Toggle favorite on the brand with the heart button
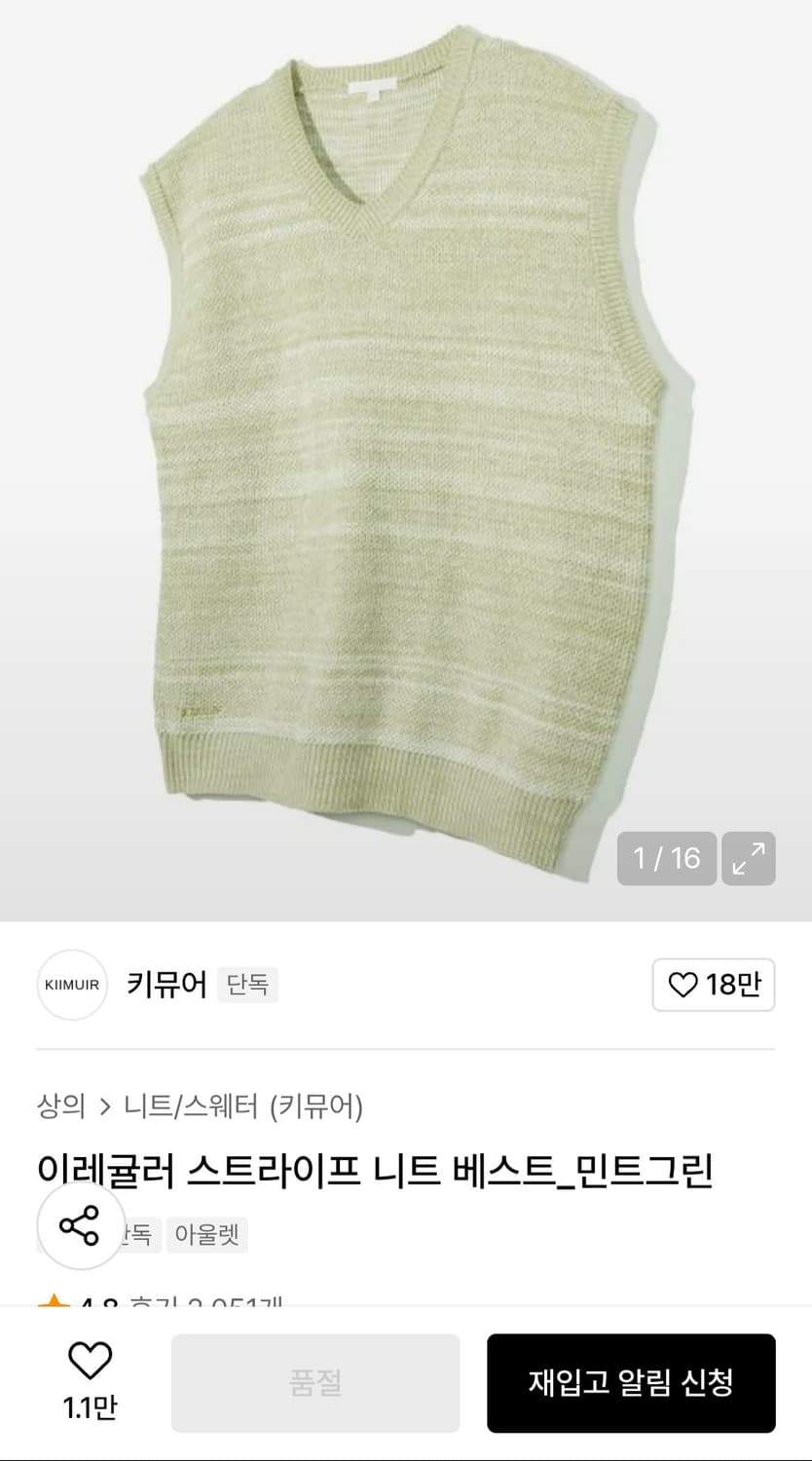Image resolution: width=812 pixels, height=1461 pixels. (714, 986)
